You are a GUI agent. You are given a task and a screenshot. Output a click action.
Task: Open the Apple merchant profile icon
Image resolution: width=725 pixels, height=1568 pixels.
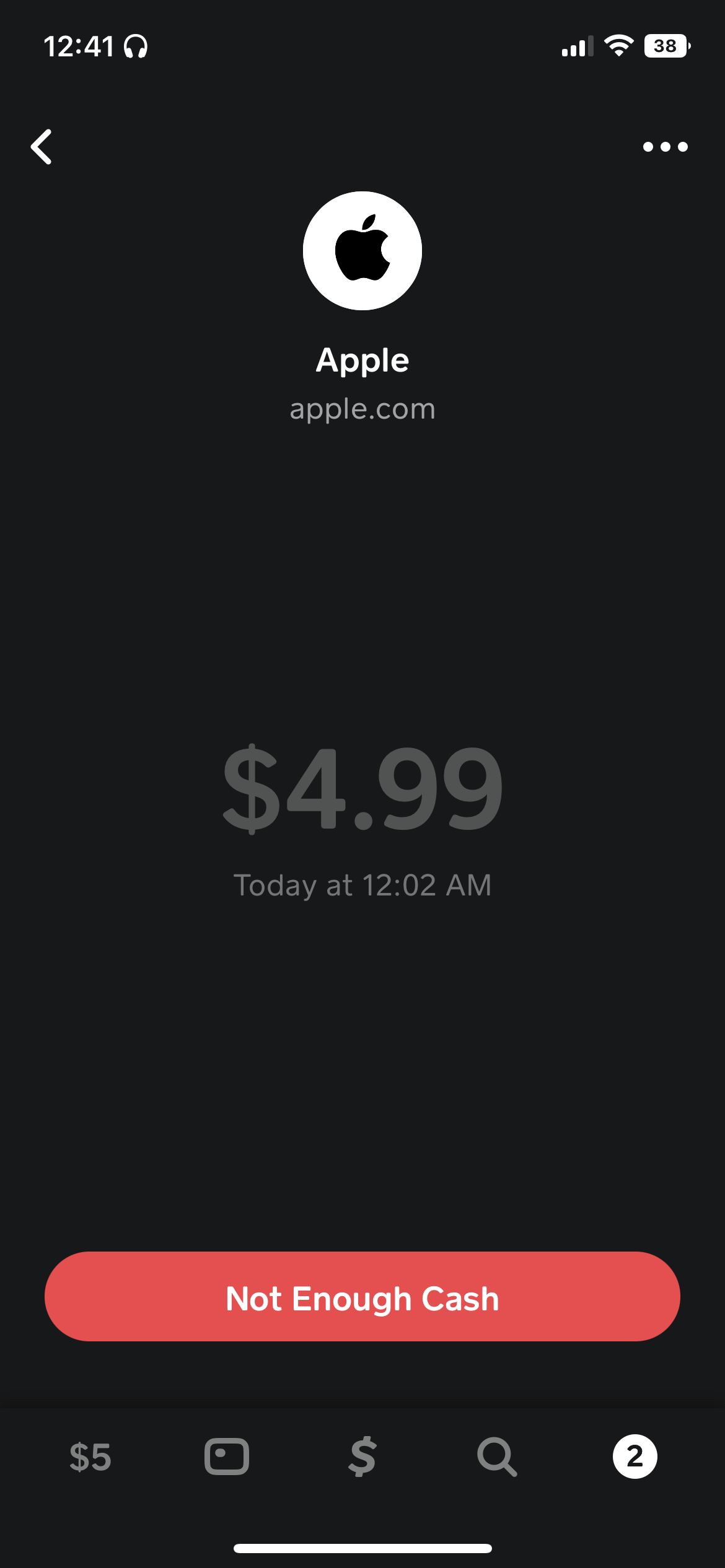[x=362, y=251]
